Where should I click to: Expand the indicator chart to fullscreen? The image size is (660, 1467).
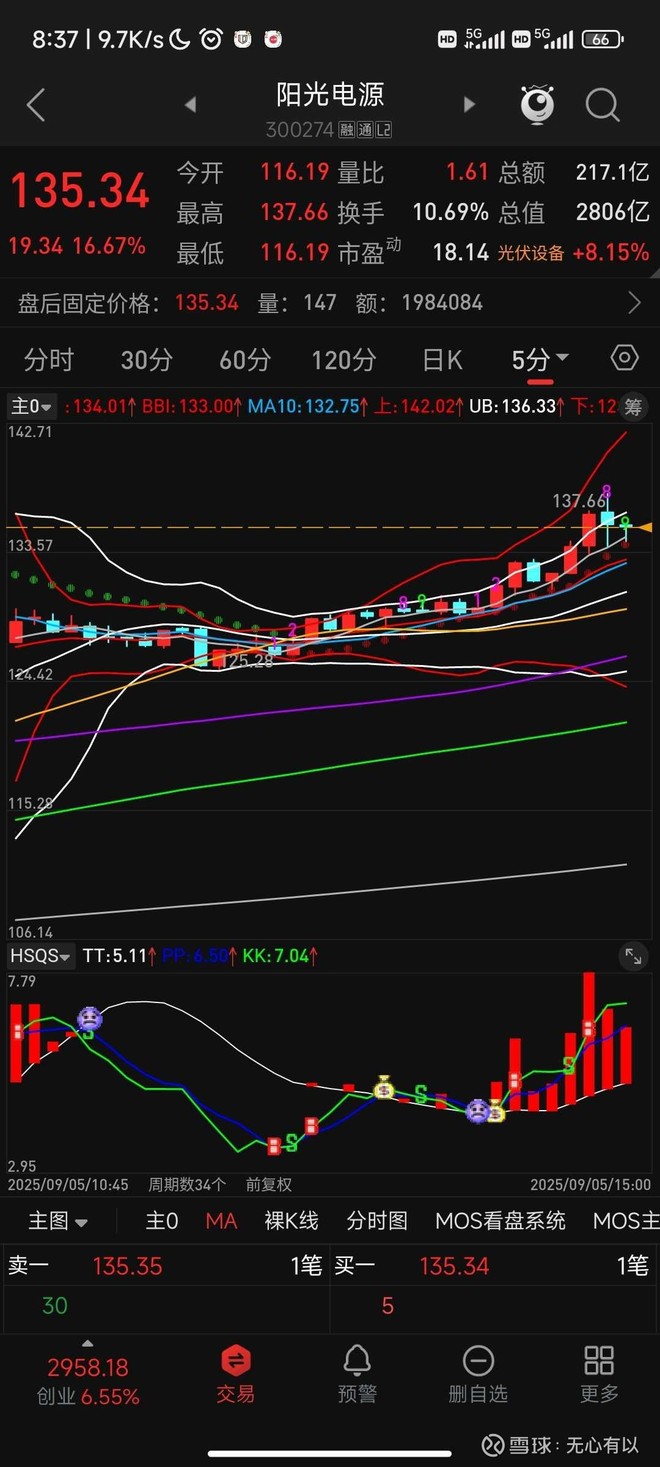pos(632,956)
